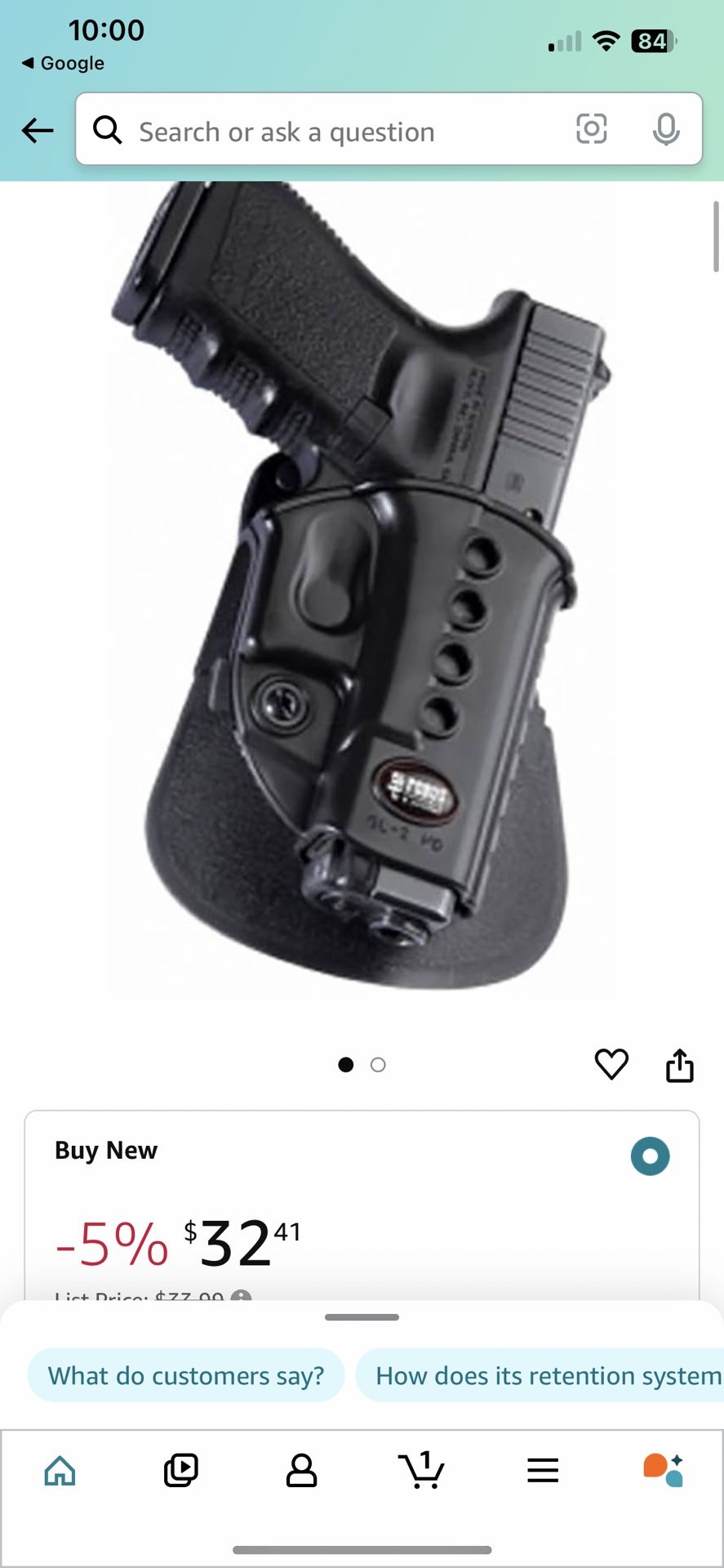Viewport: 724px width, 1568px height.
Task: Open the video feed tab
Action: pos(180,1471)
